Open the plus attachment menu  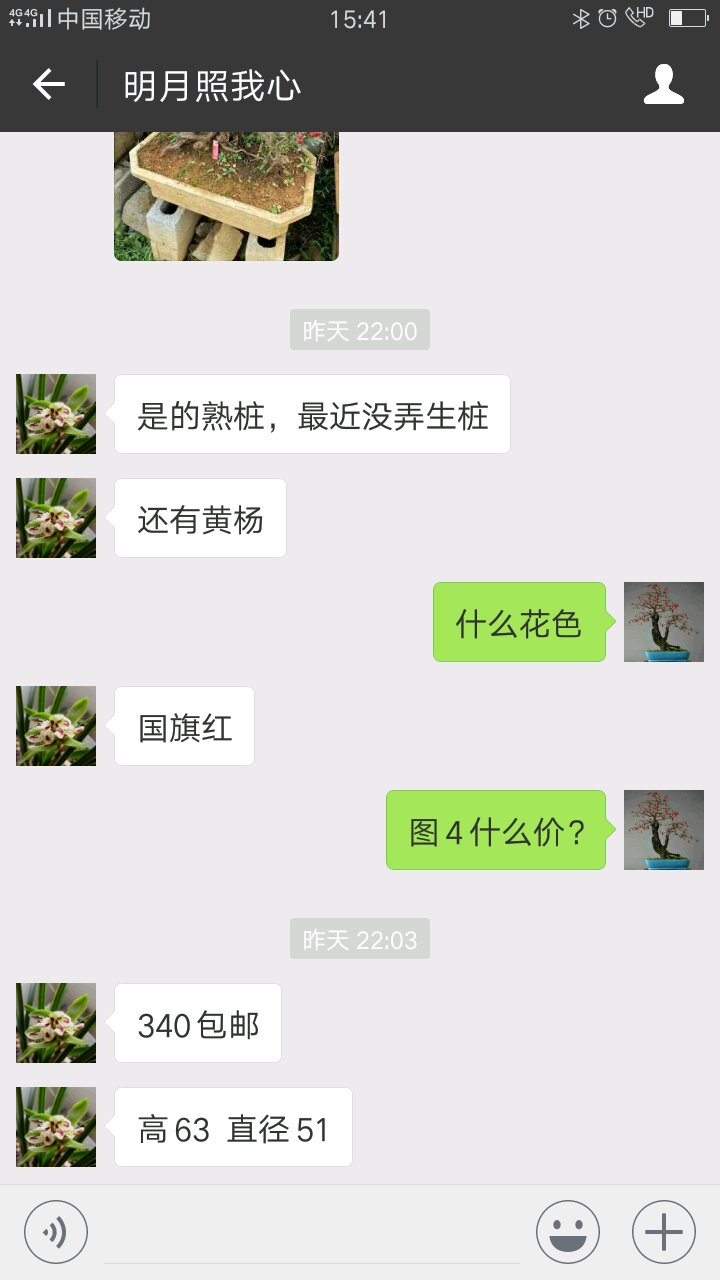click(663, 1232)
